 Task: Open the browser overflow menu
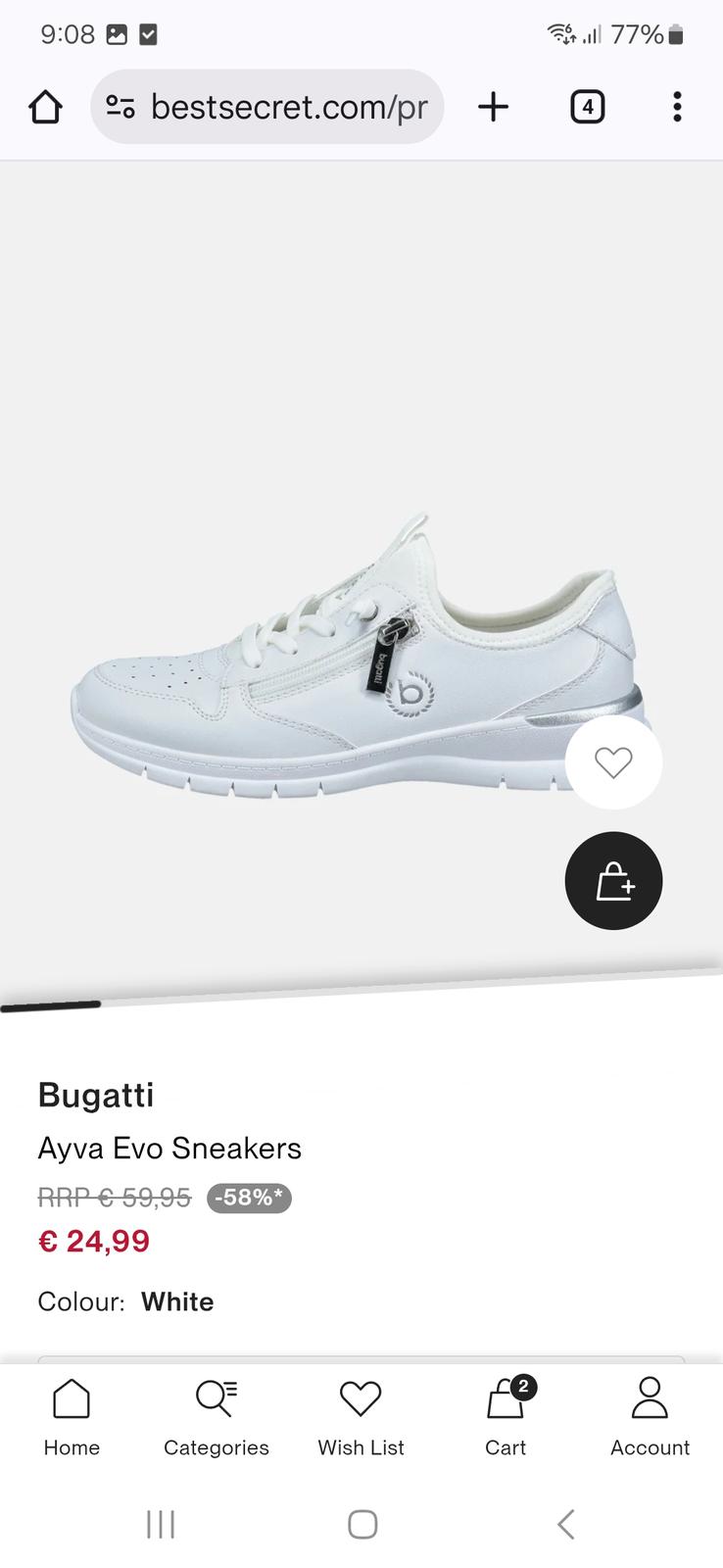(677, 107)
